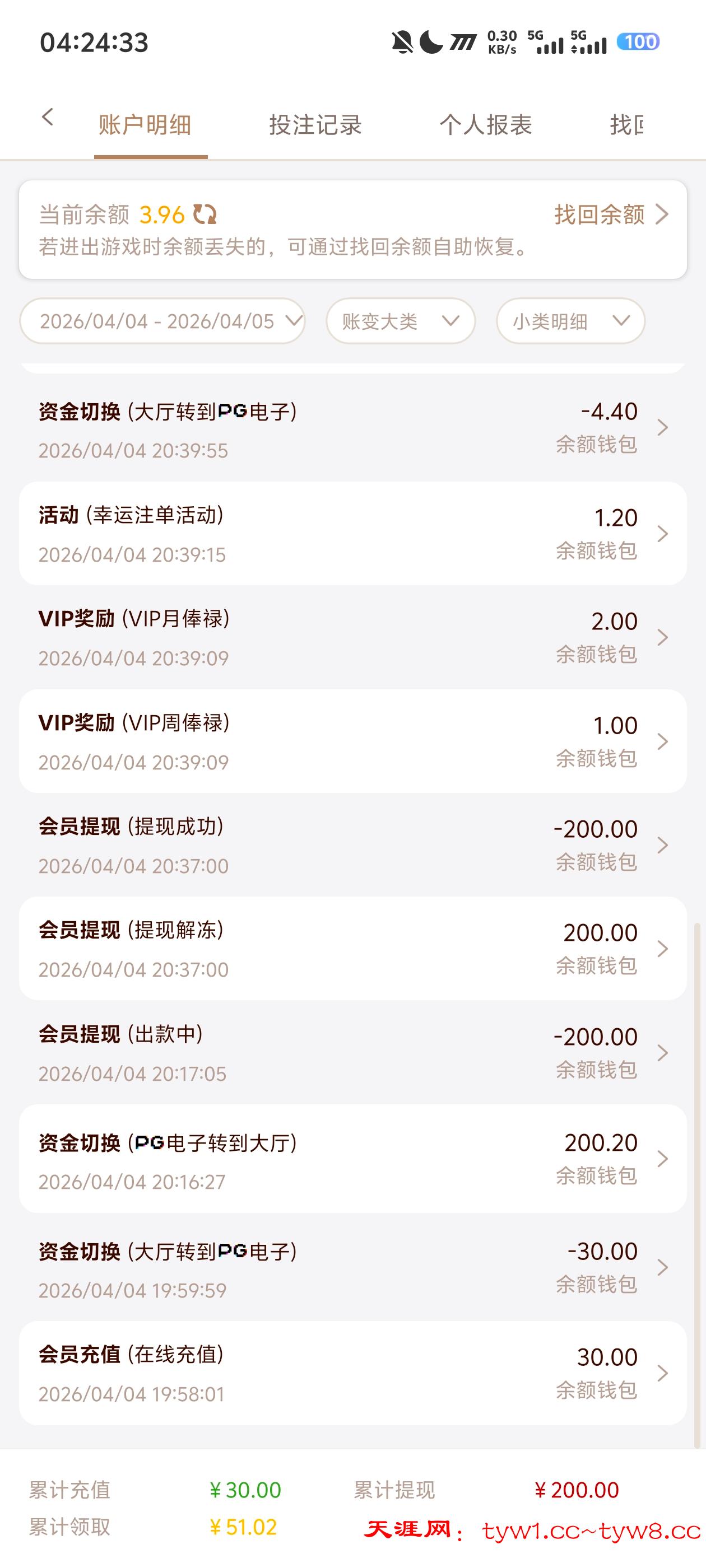Go back using the top-left arrow
706x1568 pixels.
coord(48,118)
